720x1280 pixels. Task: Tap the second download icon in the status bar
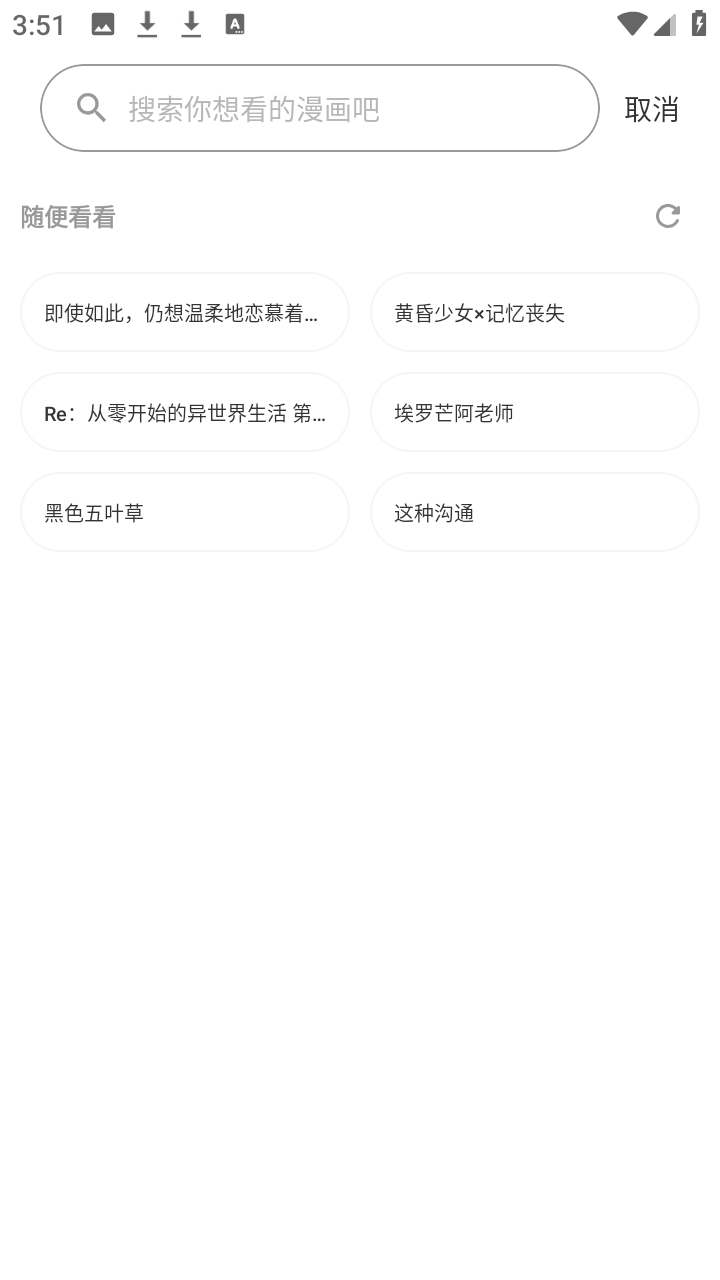pyautogui.click(x=190, y=23)
